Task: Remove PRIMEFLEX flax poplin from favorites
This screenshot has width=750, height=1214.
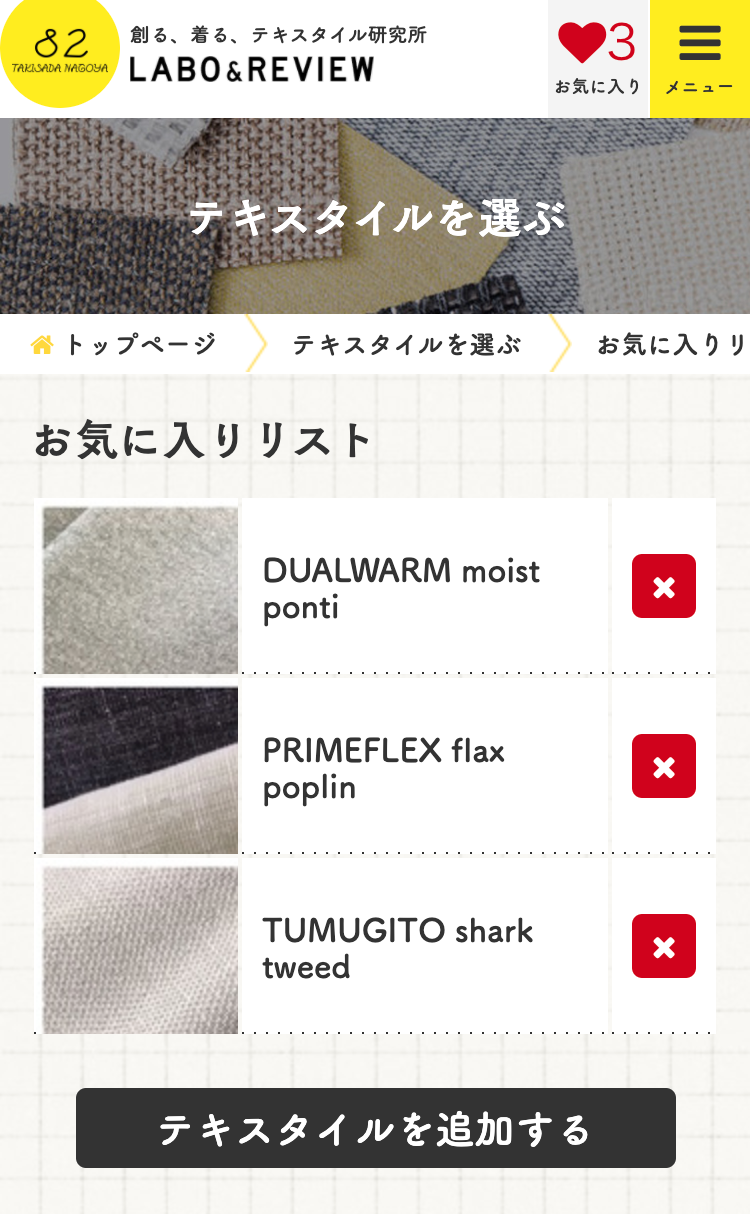Action: [x=663, y=766]
